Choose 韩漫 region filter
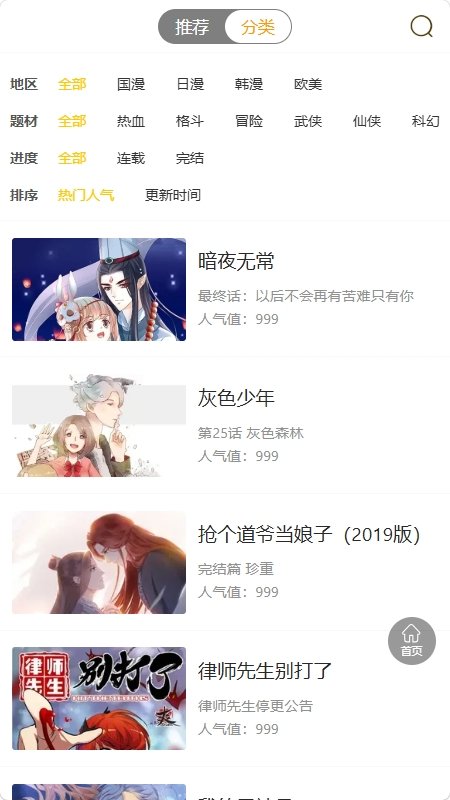Image resolution: width=450 pixels, height=800 pixels. pyautogui.click(x=249, y=84)
